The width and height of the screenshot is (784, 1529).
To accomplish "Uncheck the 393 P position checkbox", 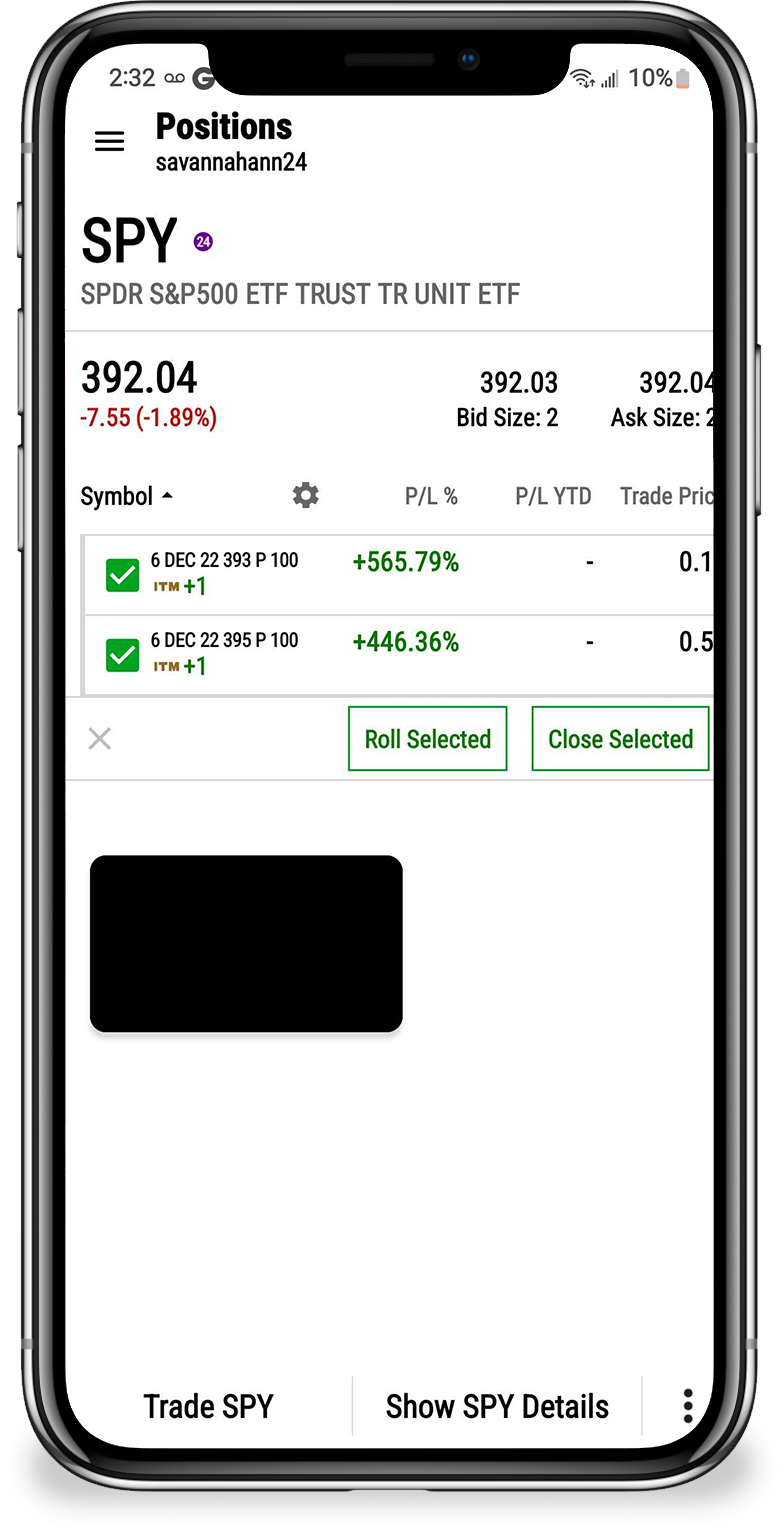I will pos(122,576).
